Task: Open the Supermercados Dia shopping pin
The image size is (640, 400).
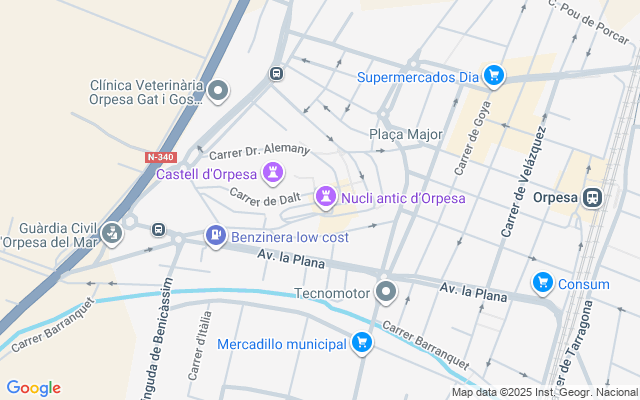Action: (x=494, y=76)
